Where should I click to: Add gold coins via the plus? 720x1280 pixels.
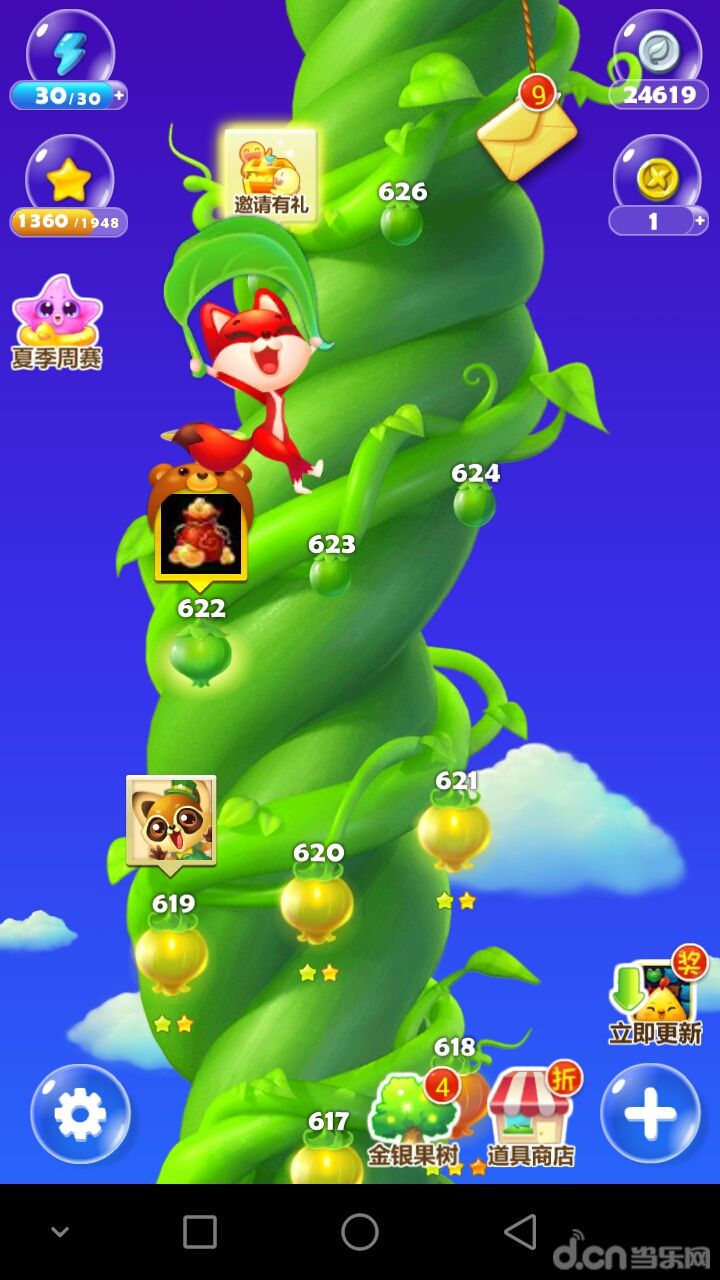pyautogui.click(x=700, y=220)
